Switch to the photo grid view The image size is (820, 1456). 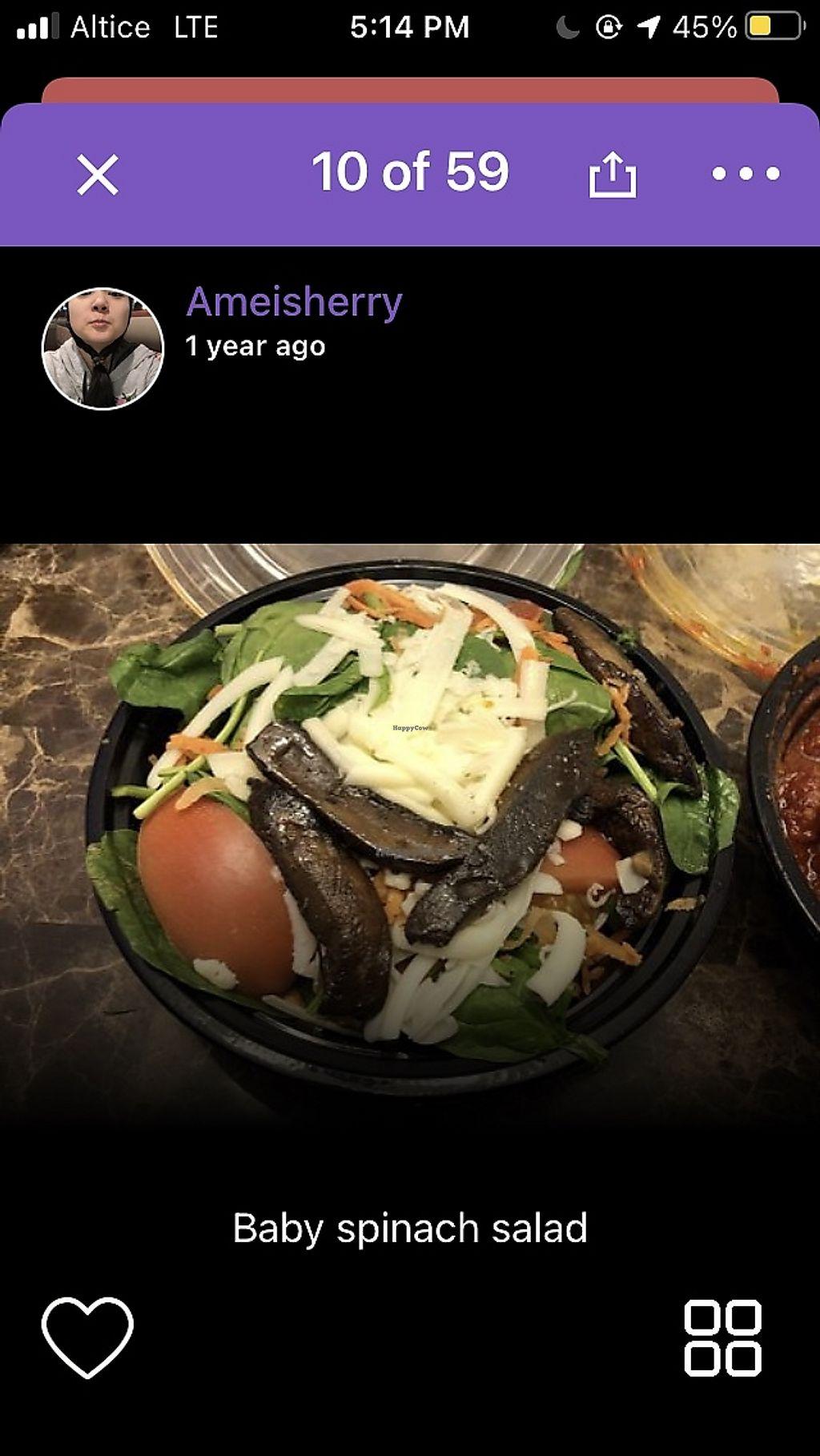(722, 1338)
